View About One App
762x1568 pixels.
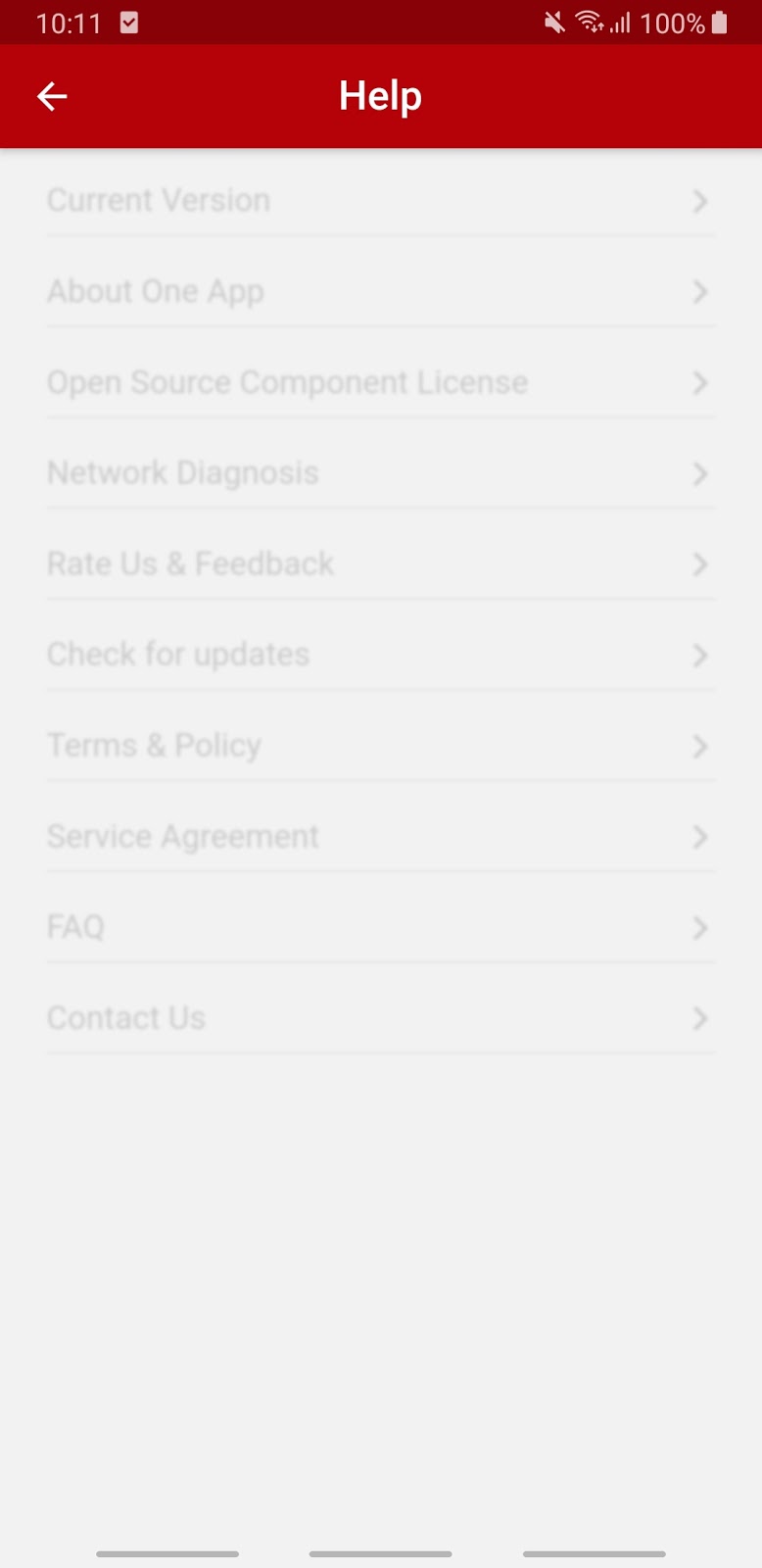(x=380, y=292)
